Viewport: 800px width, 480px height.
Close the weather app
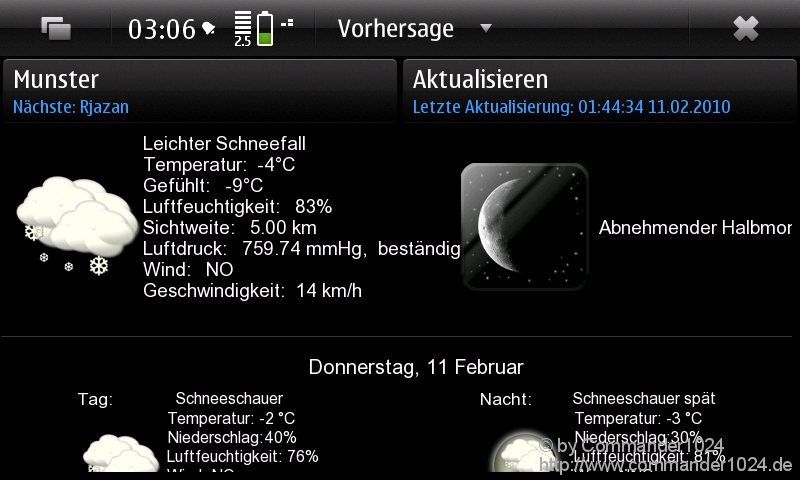coord(745,28)
